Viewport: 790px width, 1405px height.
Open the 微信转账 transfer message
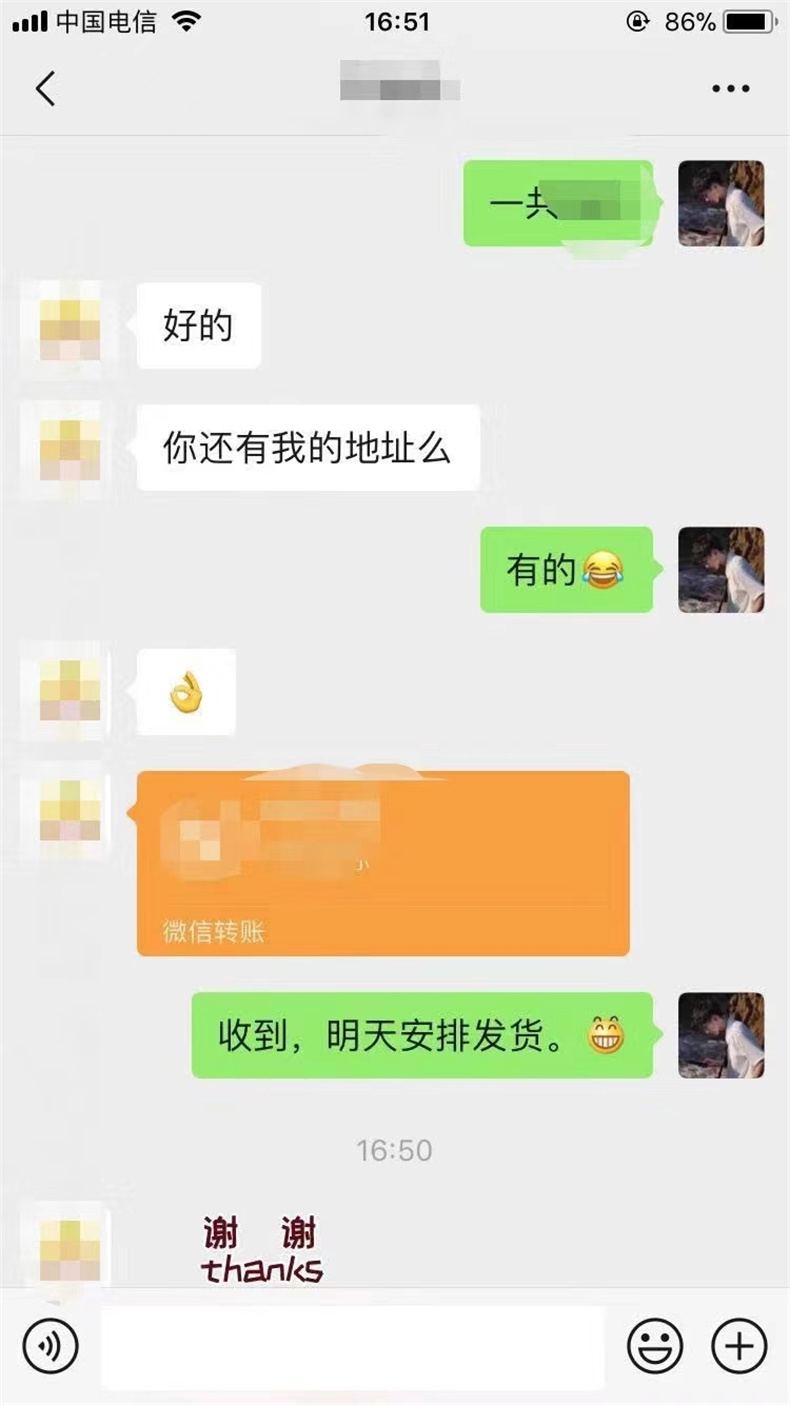pyautogui.click(x=383, y=863)
